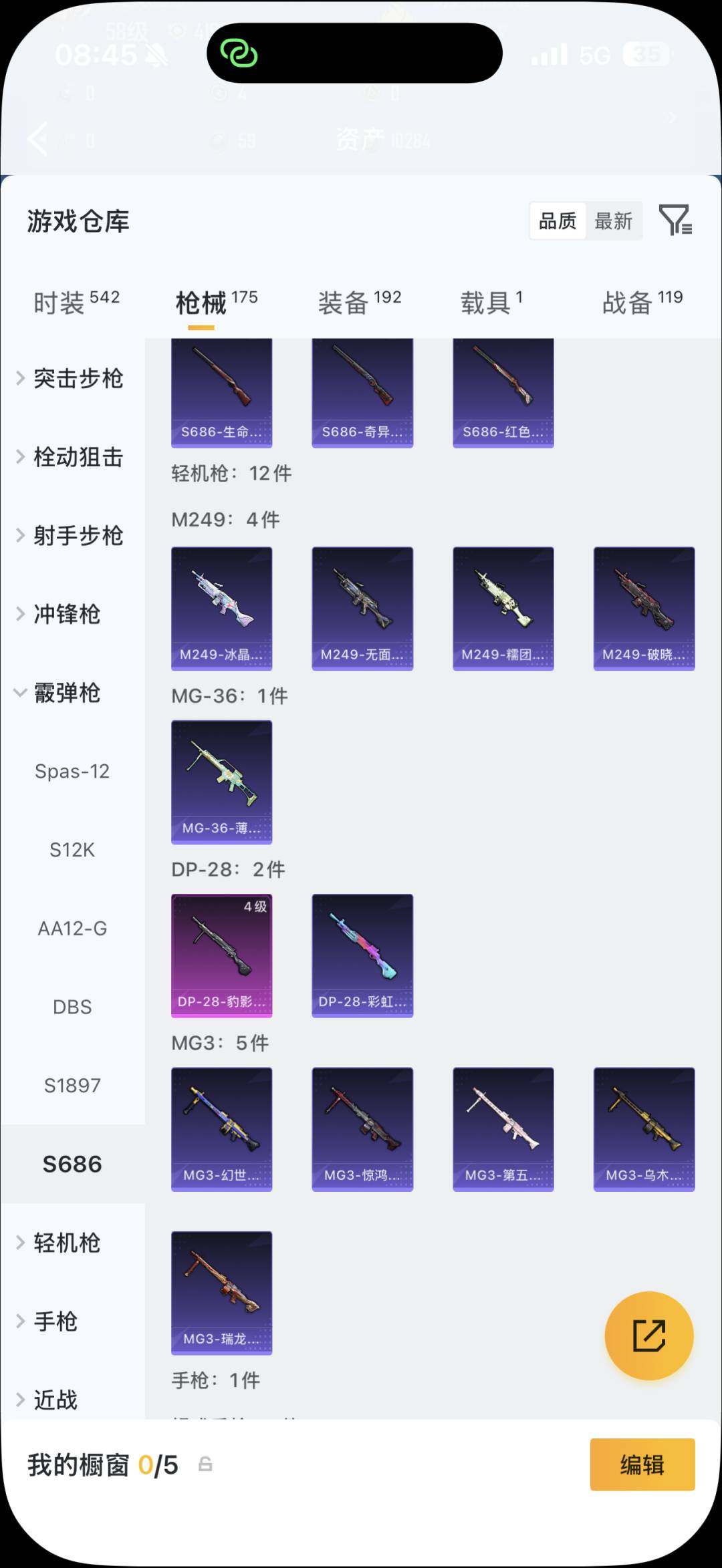This screenshot has width=722, height=1568.
Task: Tap the battery indicator in status bar
Action: [x=647, y=56]
